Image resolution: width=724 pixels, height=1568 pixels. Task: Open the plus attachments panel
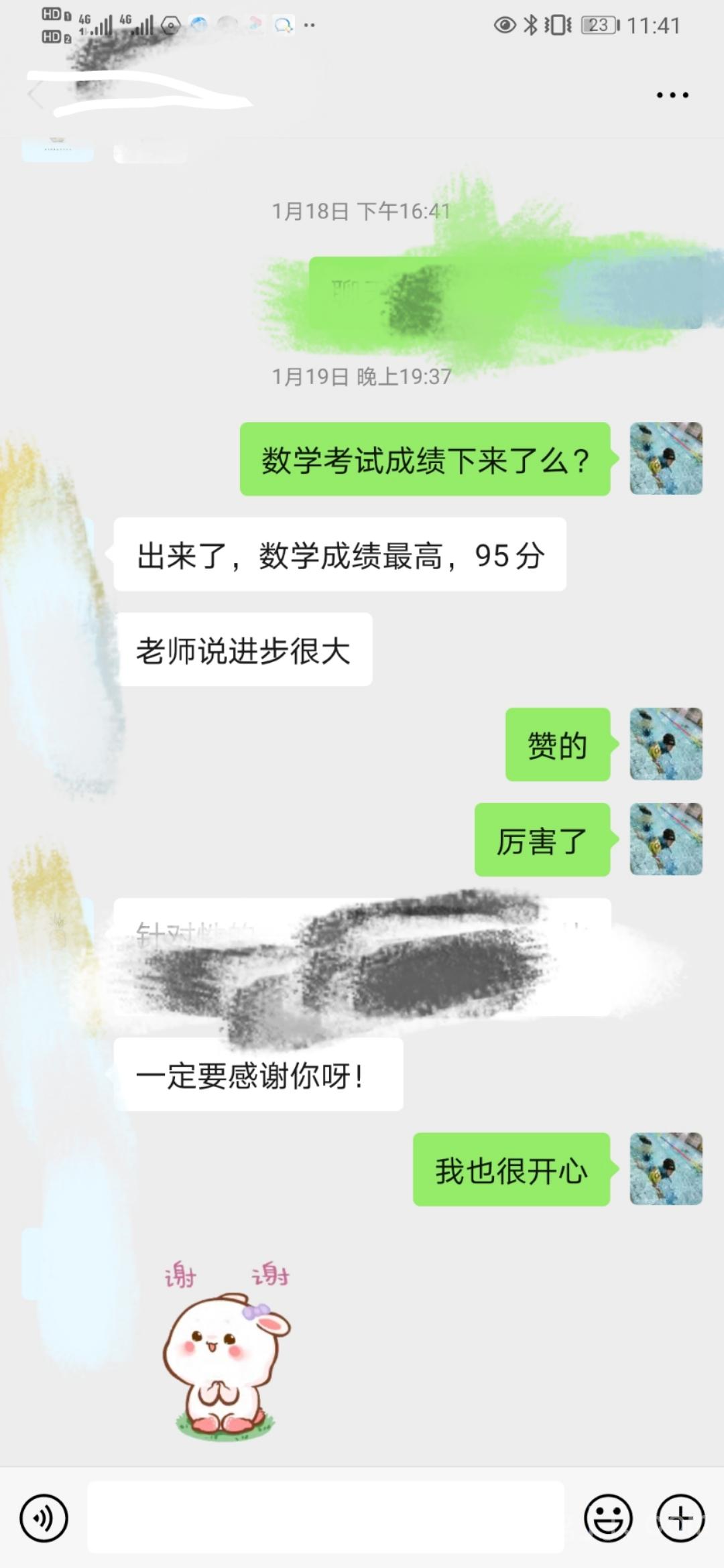pos(680,1518)
